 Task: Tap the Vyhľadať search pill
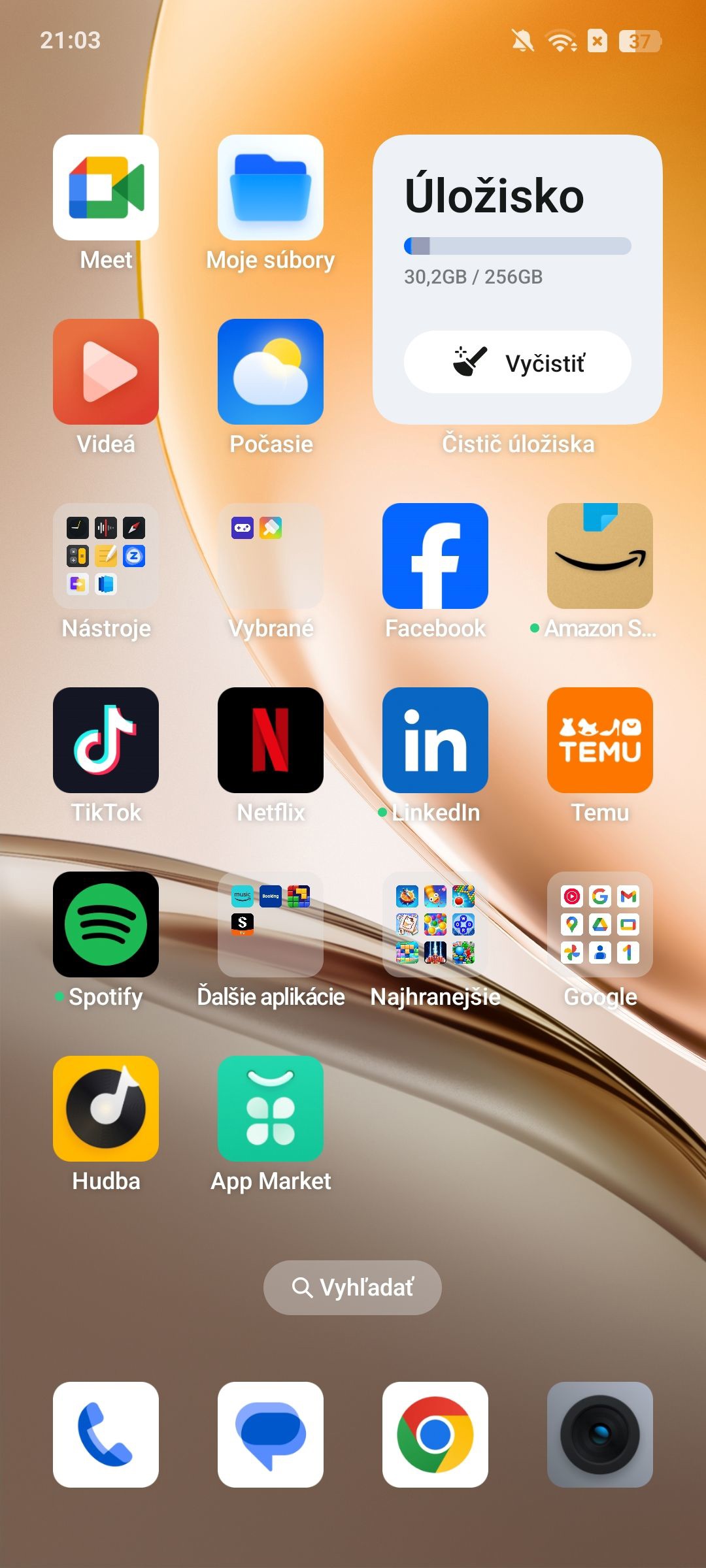[352, 1288]
